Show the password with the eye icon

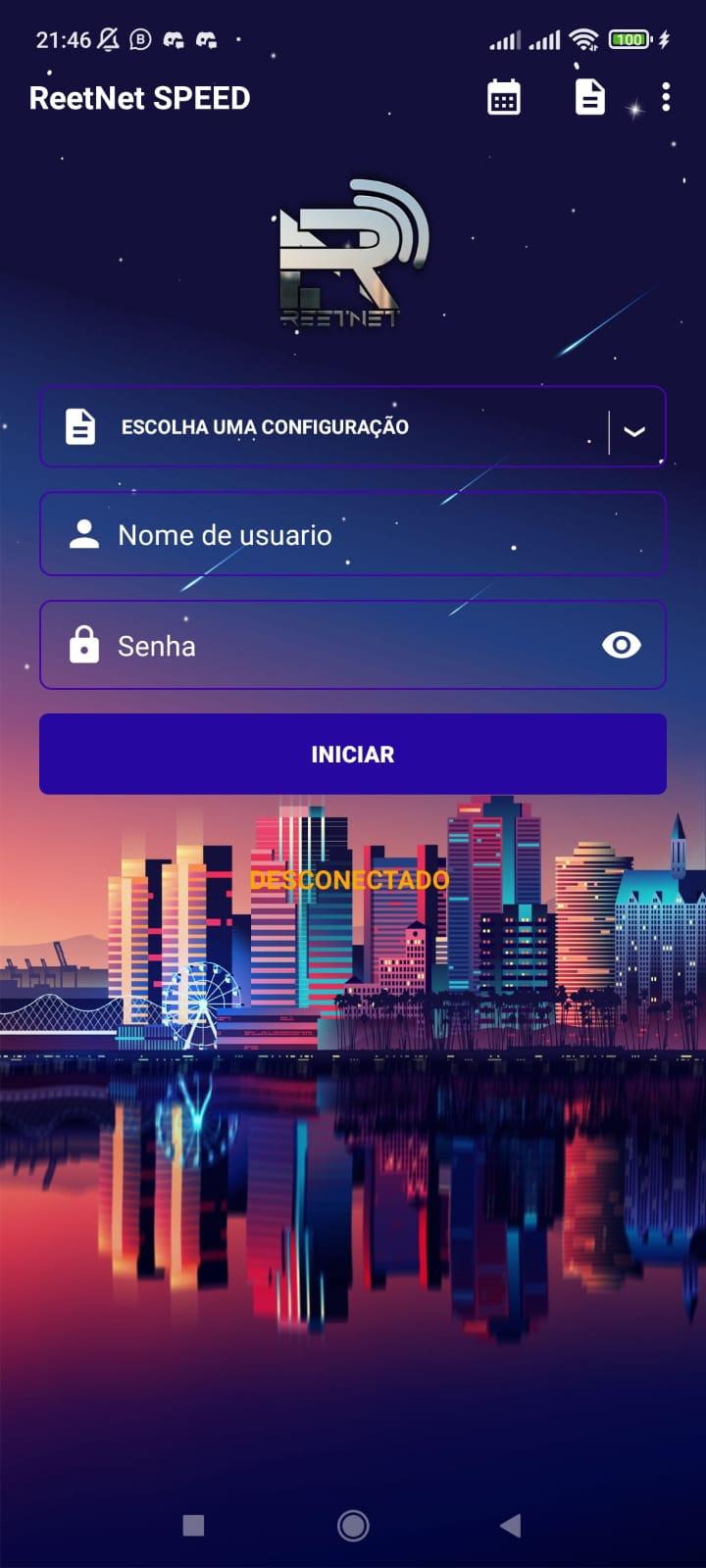pyautogui.click(x=621, y=645)
